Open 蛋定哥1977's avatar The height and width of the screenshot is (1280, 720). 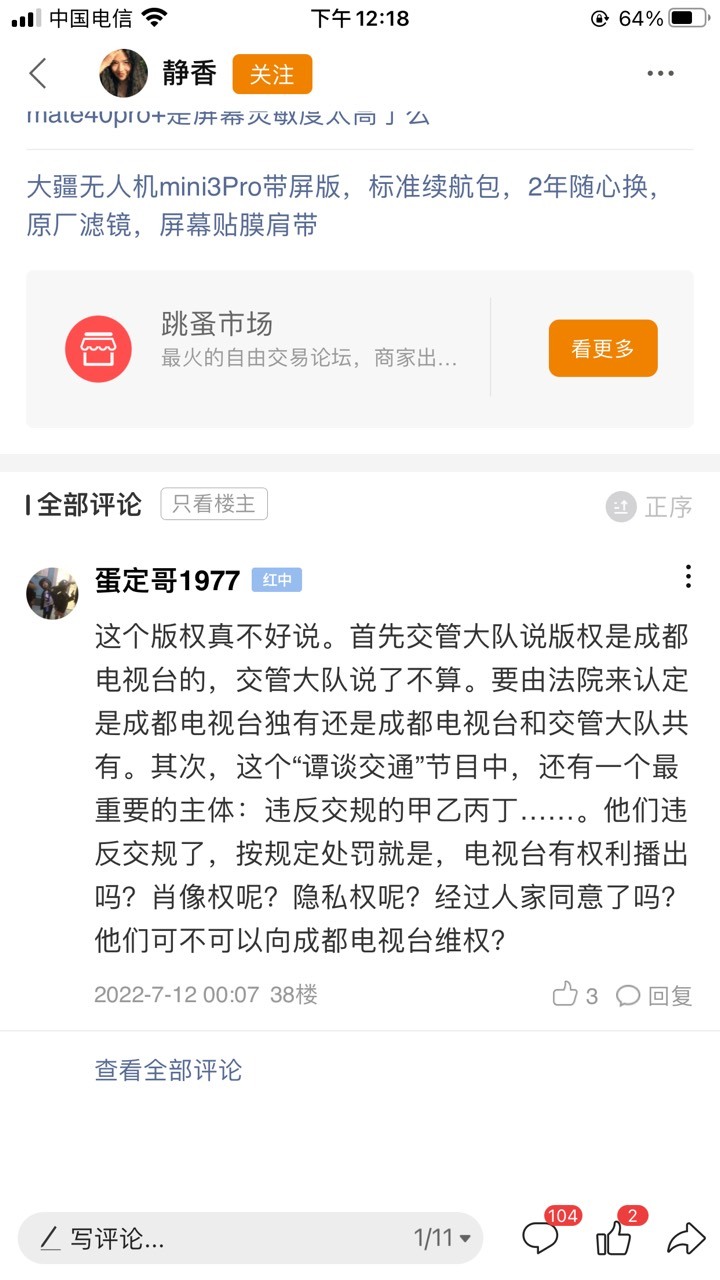click(52, 594)
